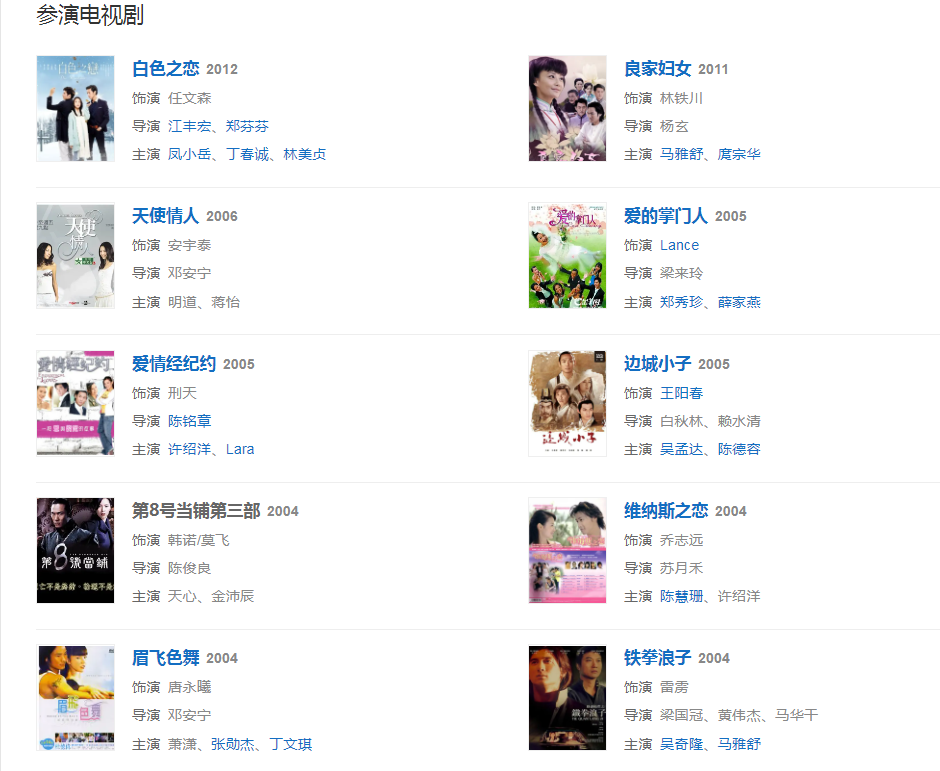The width and height of the screenshot is (940, 771).
Task: Open the 维纳斯之恋 title link
Action: click(666, 511)
